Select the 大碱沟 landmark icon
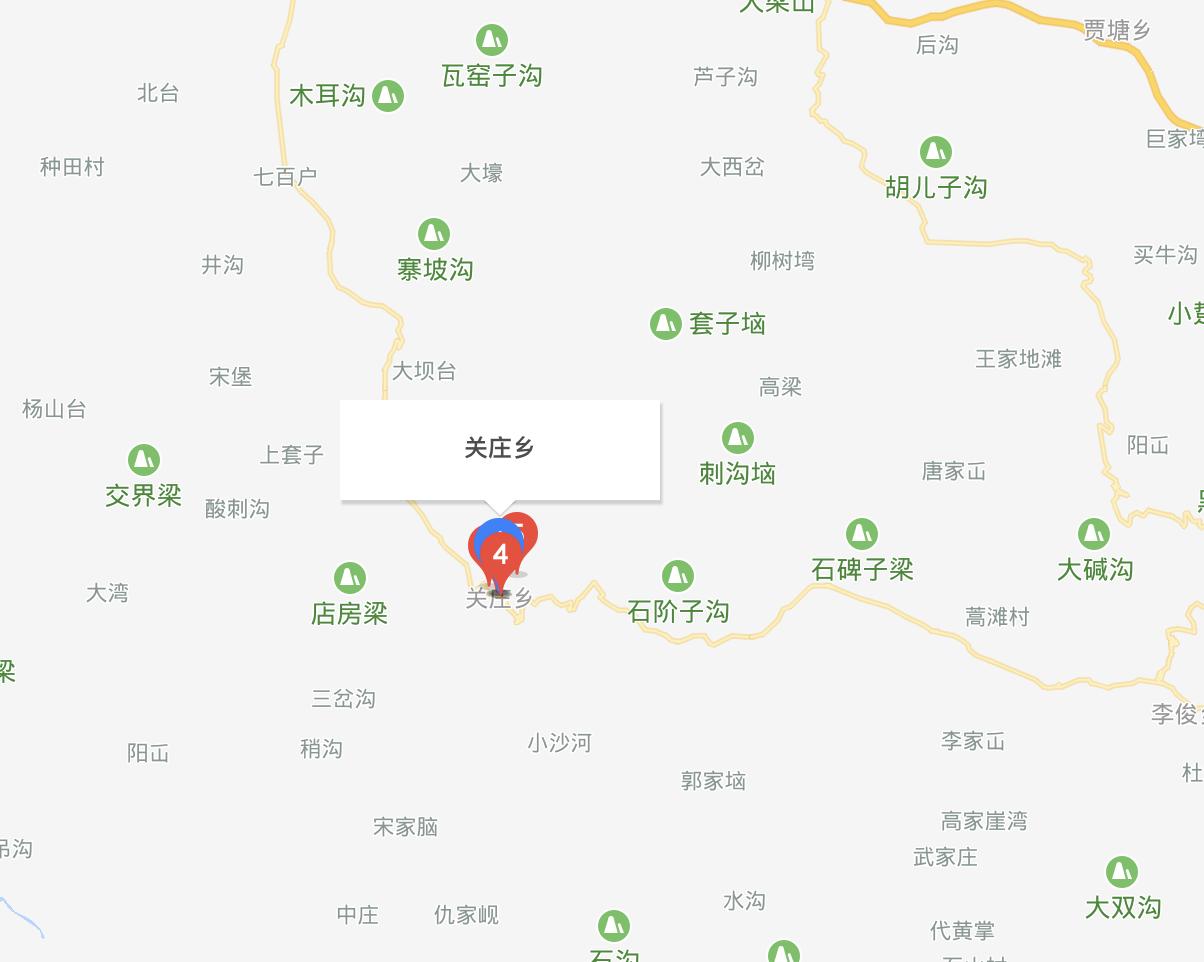This screenshot has width=1204, height=962. (1093, 534)
